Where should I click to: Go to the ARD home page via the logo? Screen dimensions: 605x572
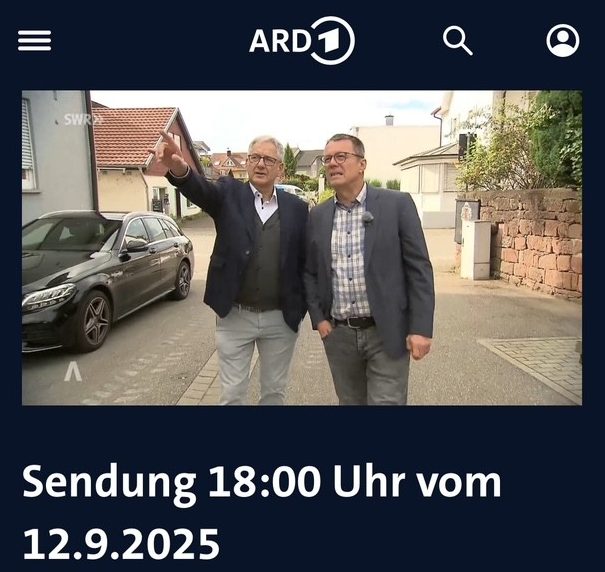(301, 41)
